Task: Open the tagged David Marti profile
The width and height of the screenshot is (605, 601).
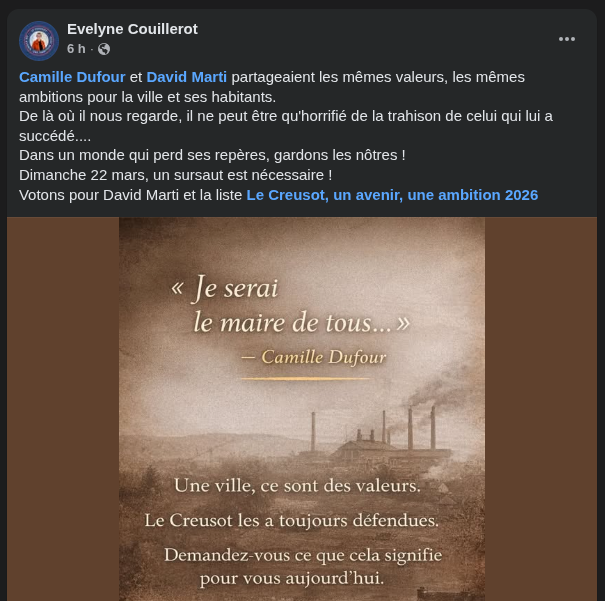Action: (x=186, y=77)
